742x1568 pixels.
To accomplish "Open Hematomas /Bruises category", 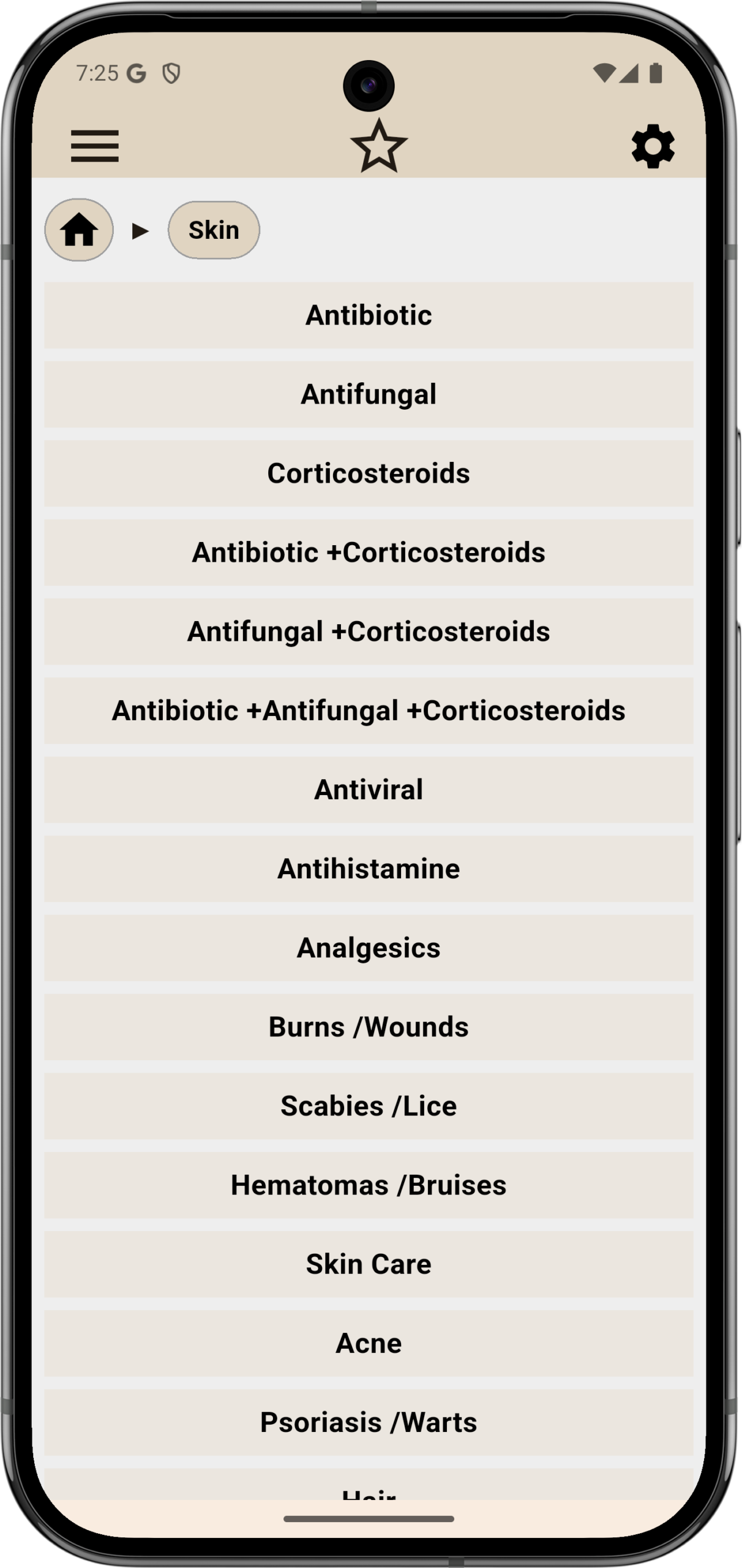I will 369,1185.
